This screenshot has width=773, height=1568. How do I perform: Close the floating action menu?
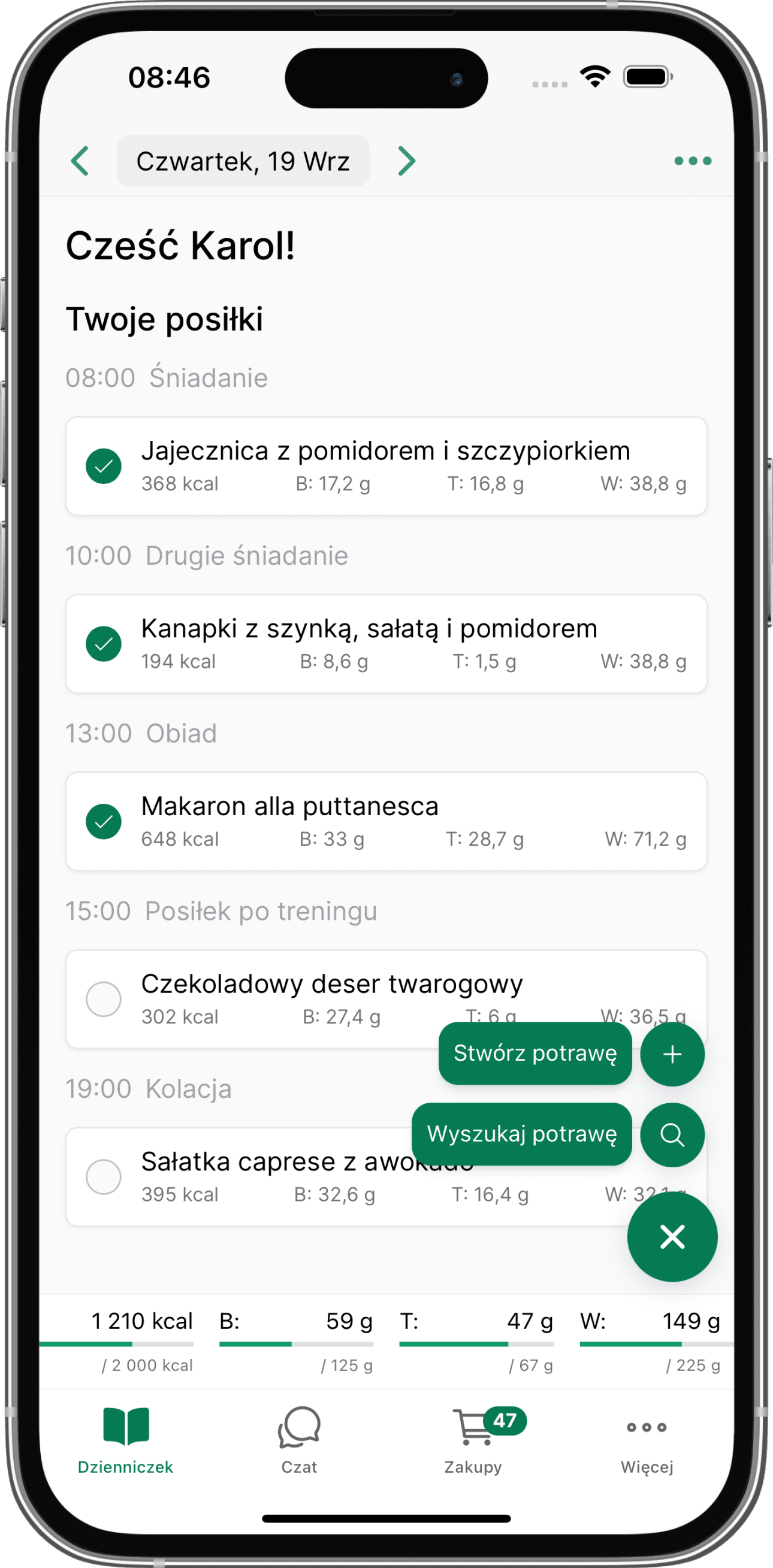pos(672,1237)
